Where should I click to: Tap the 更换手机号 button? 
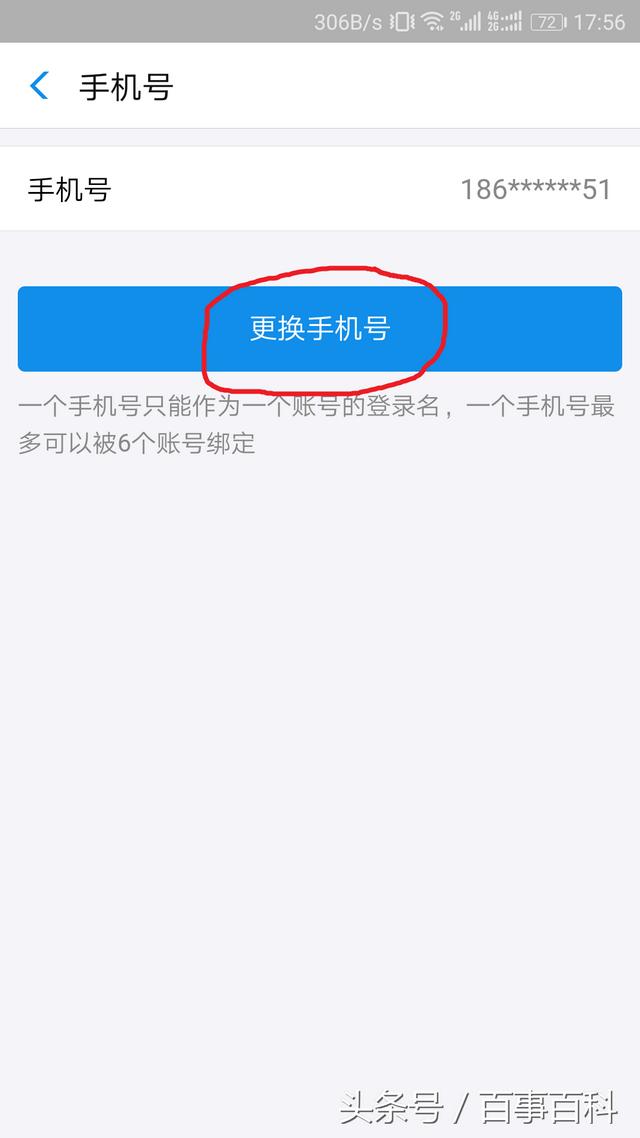320,329
